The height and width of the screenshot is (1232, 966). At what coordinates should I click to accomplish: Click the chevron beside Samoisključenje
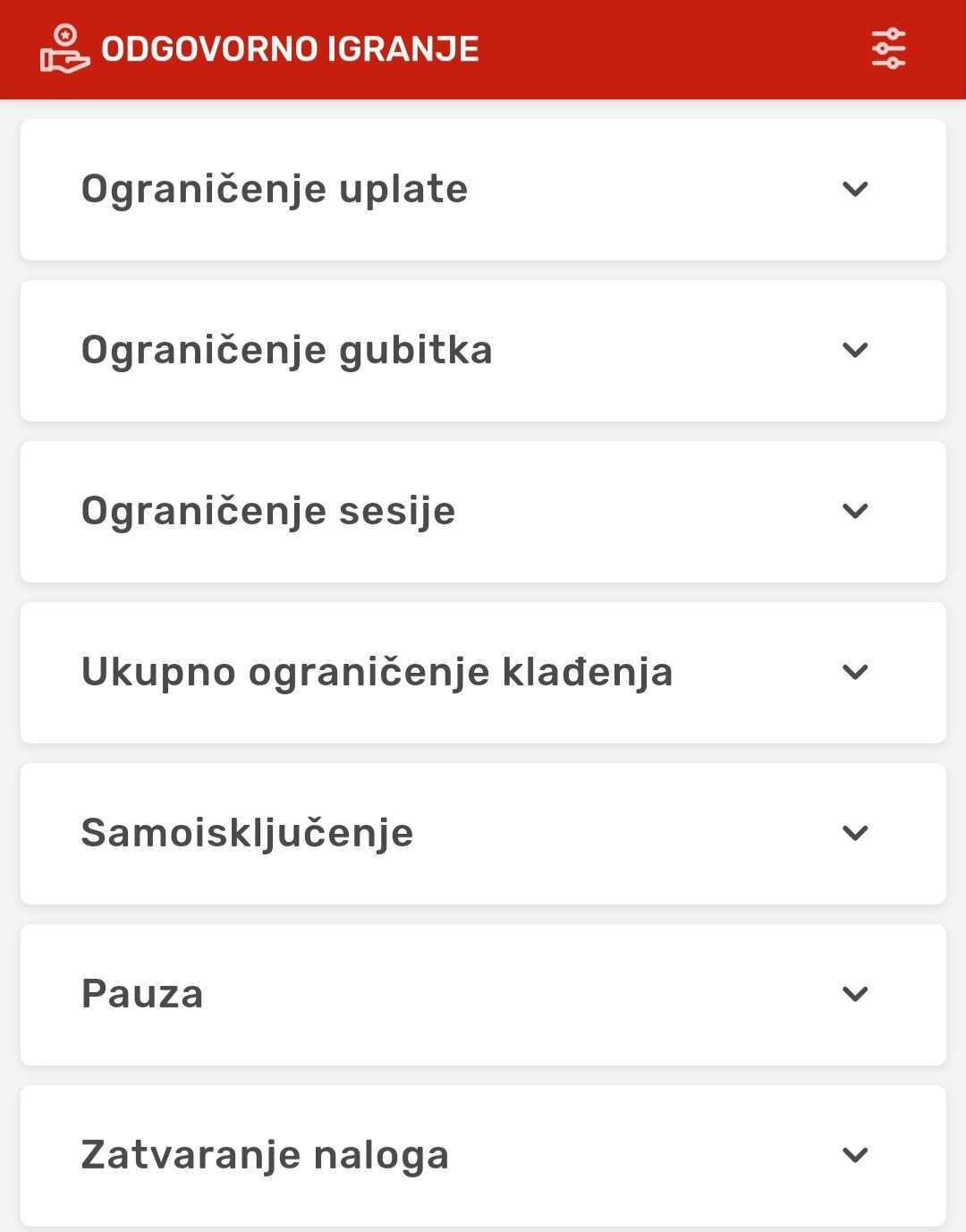(x=858, y=833)
